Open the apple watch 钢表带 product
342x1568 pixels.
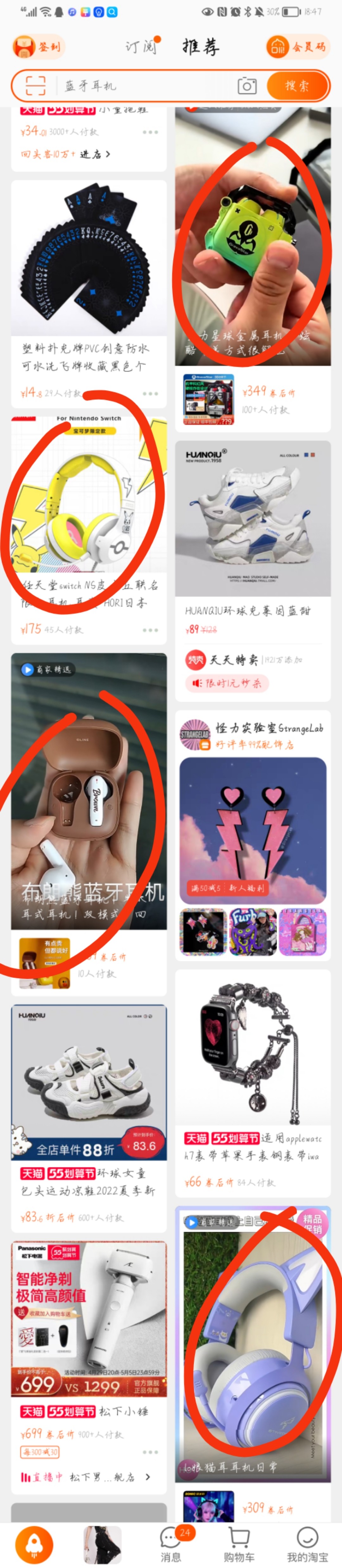click(253, 1053)
